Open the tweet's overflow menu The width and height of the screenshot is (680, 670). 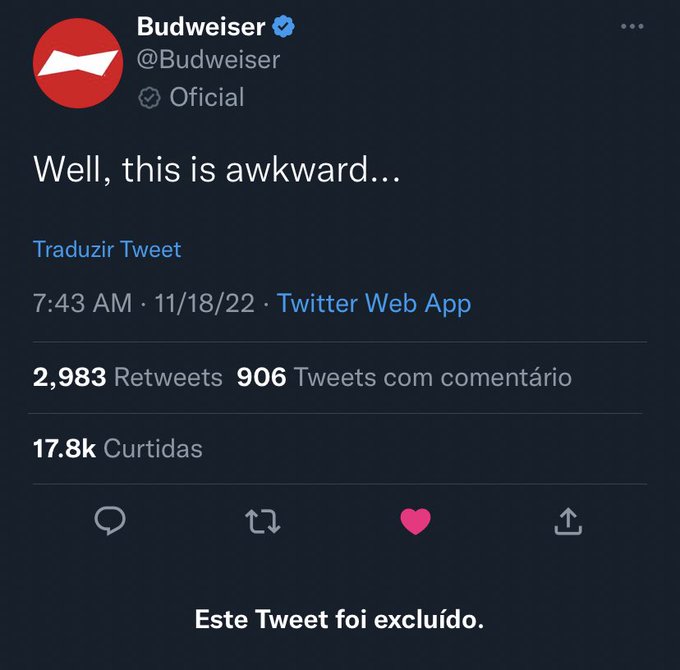[x=632, y=27]
